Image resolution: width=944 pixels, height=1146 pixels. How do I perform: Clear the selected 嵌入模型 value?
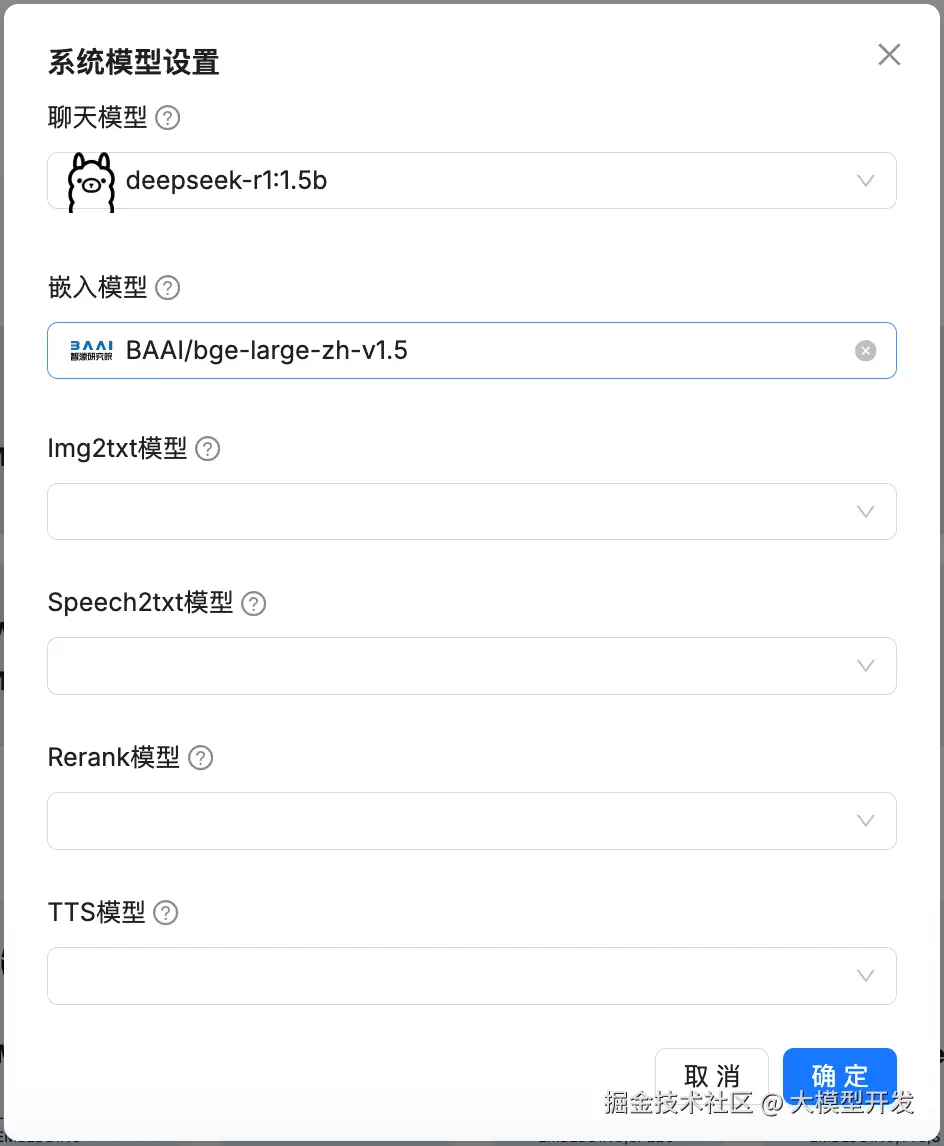pos(866,350)
